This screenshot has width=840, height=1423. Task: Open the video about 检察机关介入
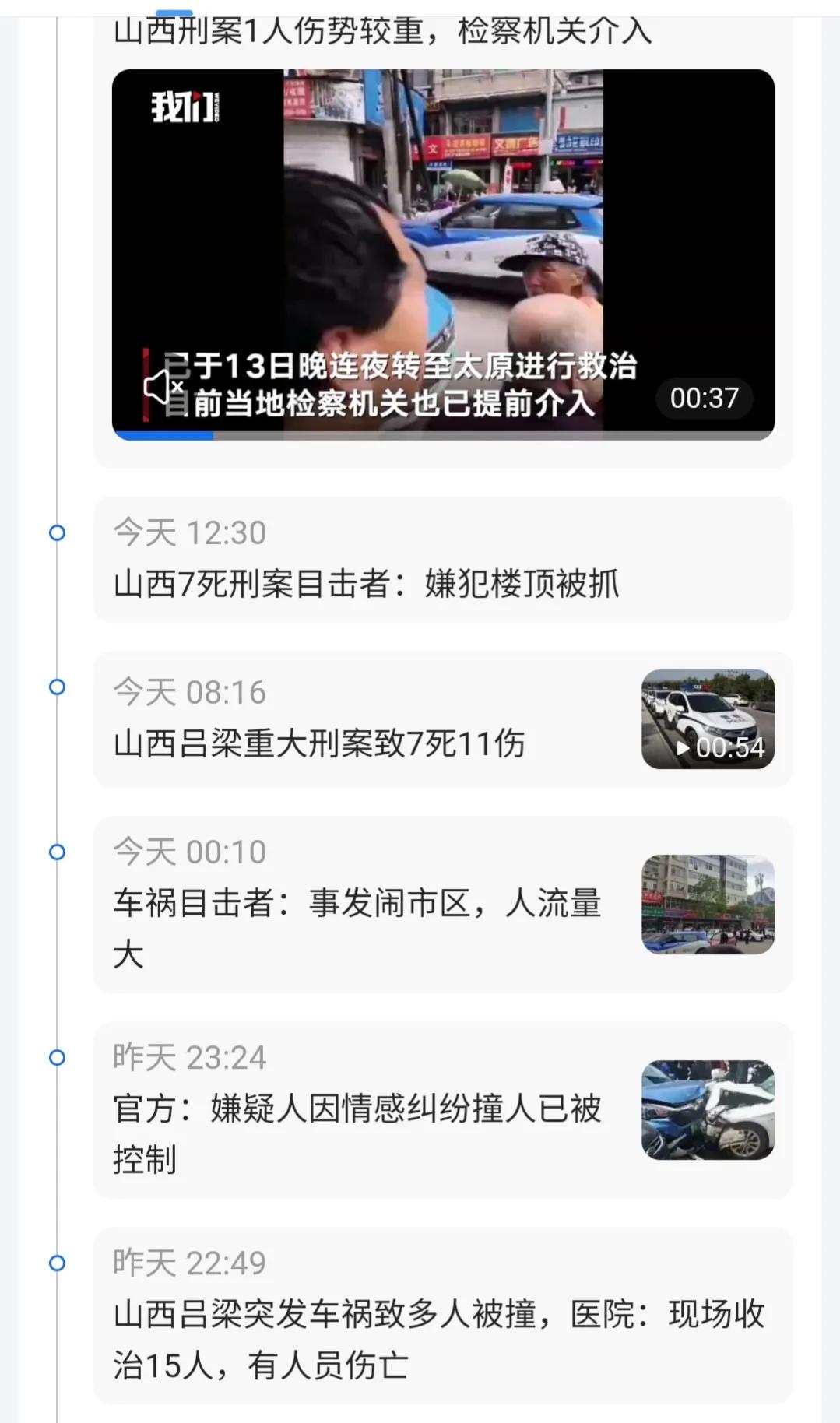pos(443,255)
